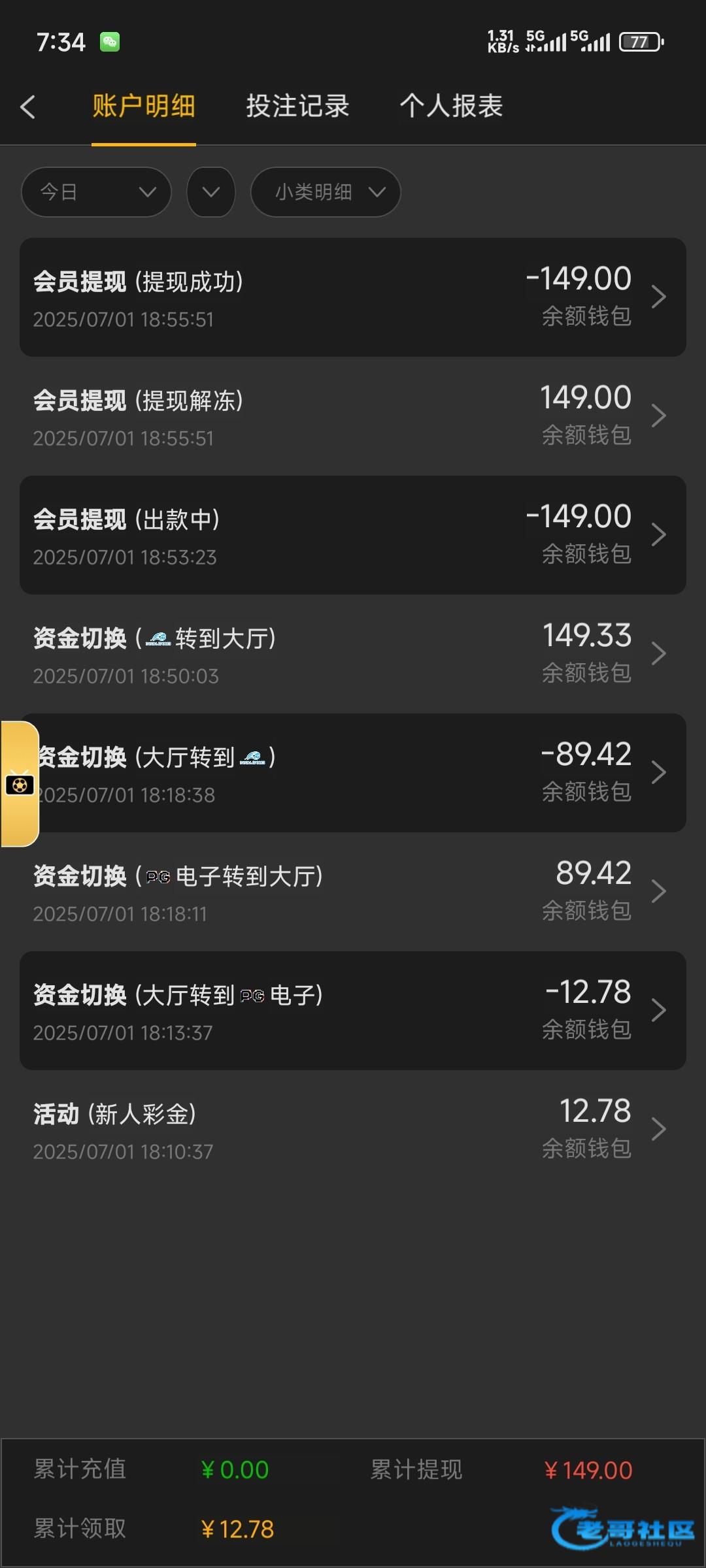Go back using the top-left arrow
This screenshot has width=706, height=1568.
(x=27, y=106)
